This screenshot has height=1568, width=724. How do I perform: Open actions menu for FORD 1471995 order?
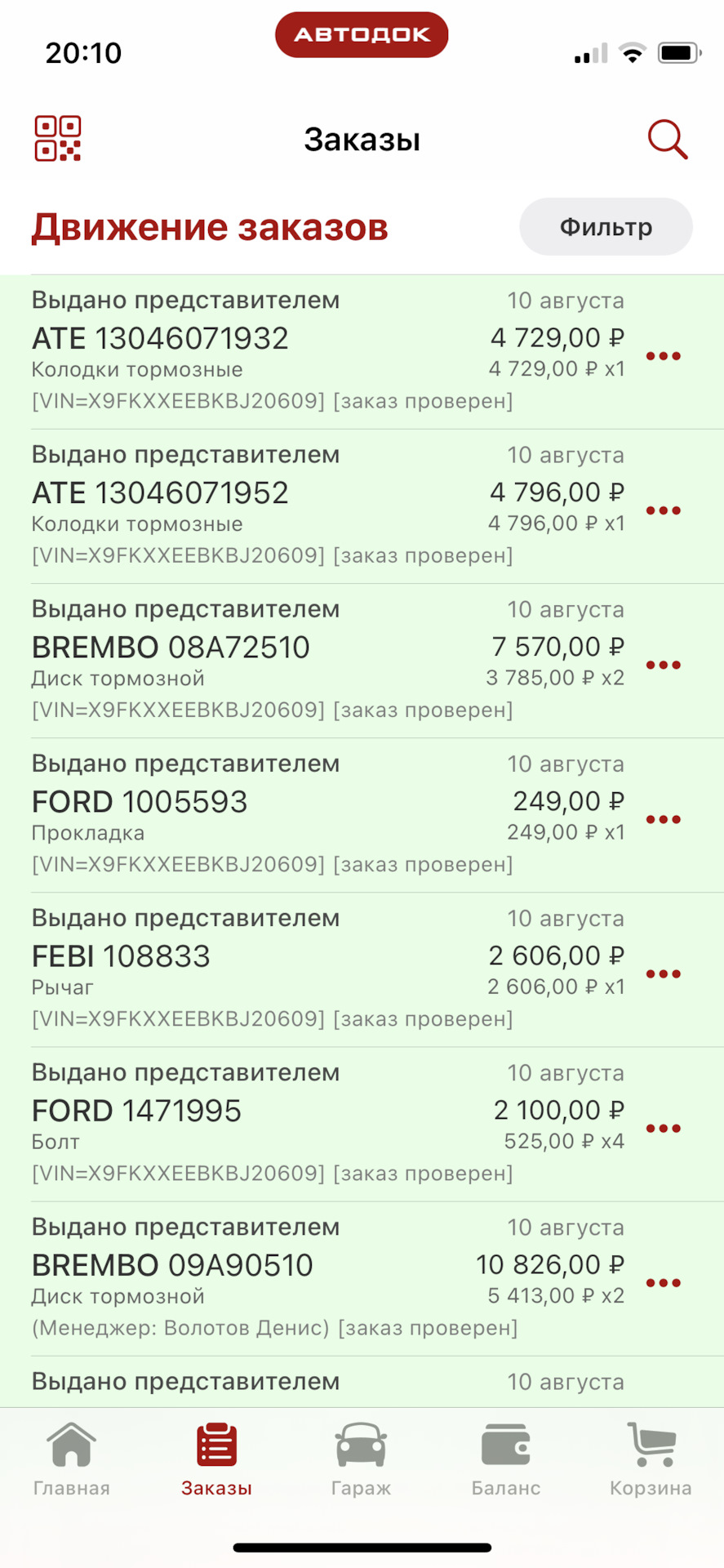point(664,1127)
